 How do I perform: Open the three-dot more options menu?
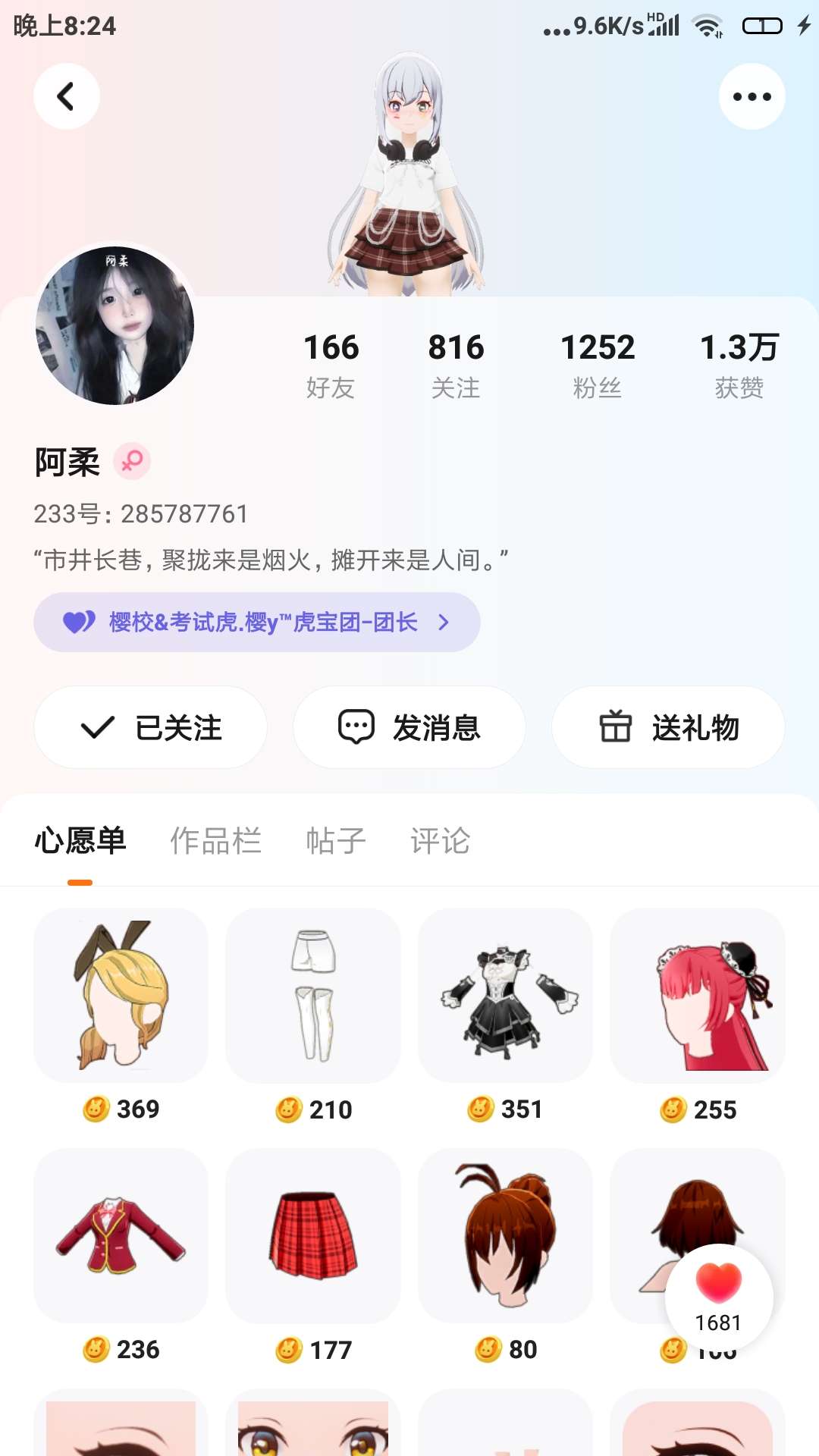[x=752, y=96]
